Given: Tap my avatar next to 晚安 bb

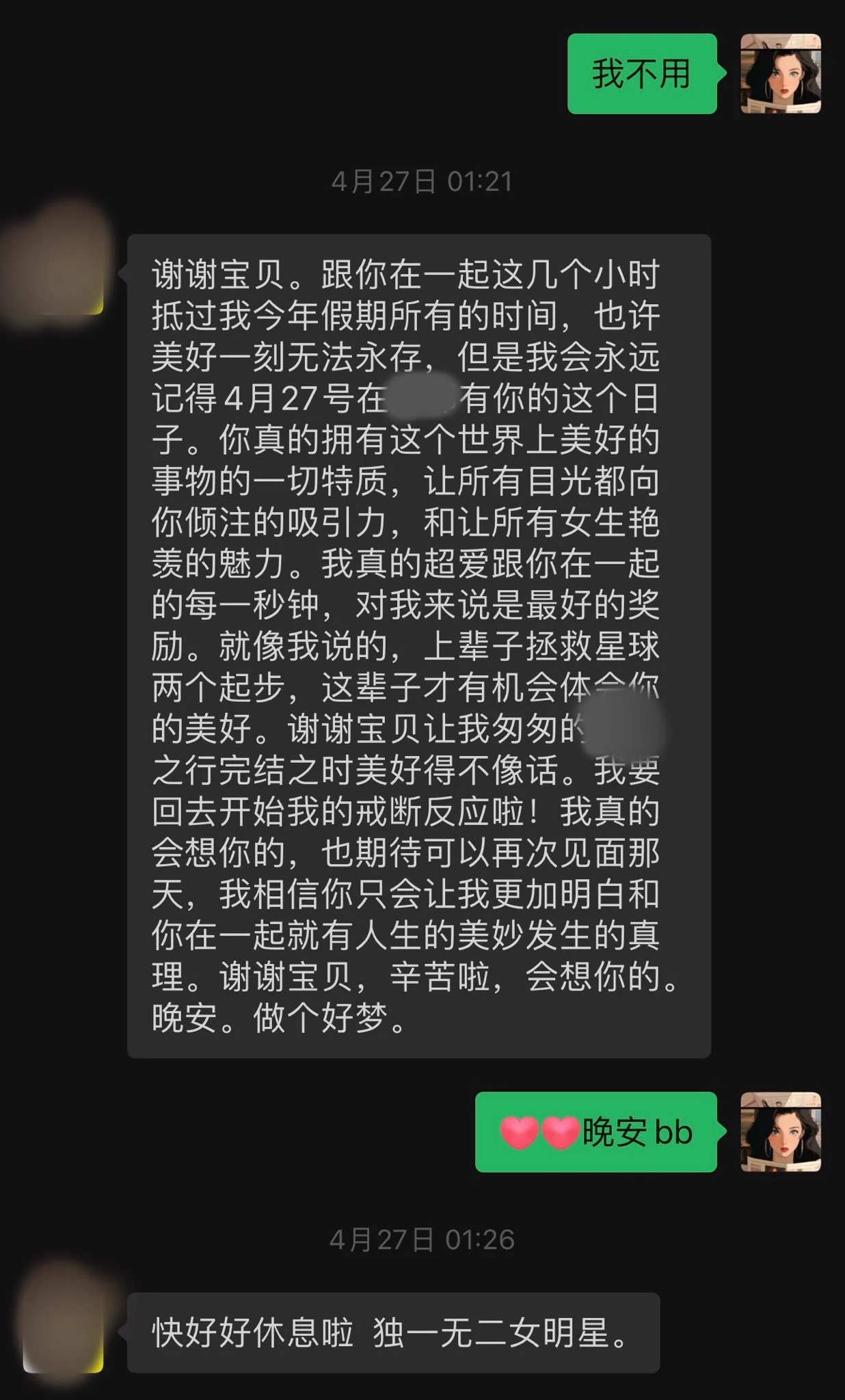Looking at the screenshot, I should [781, 1131].
